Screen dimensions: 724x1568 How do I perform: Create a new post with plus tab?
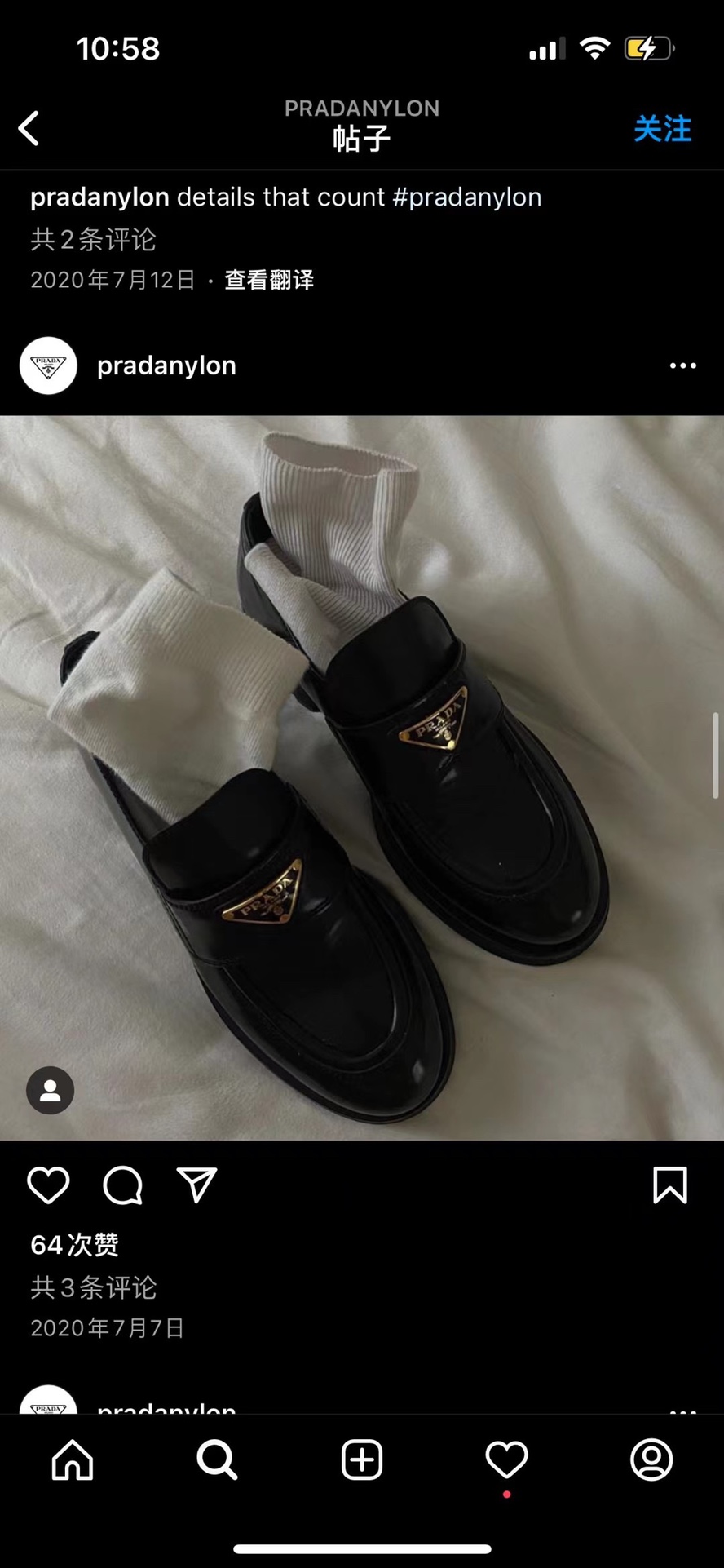tap(362, 1459)
